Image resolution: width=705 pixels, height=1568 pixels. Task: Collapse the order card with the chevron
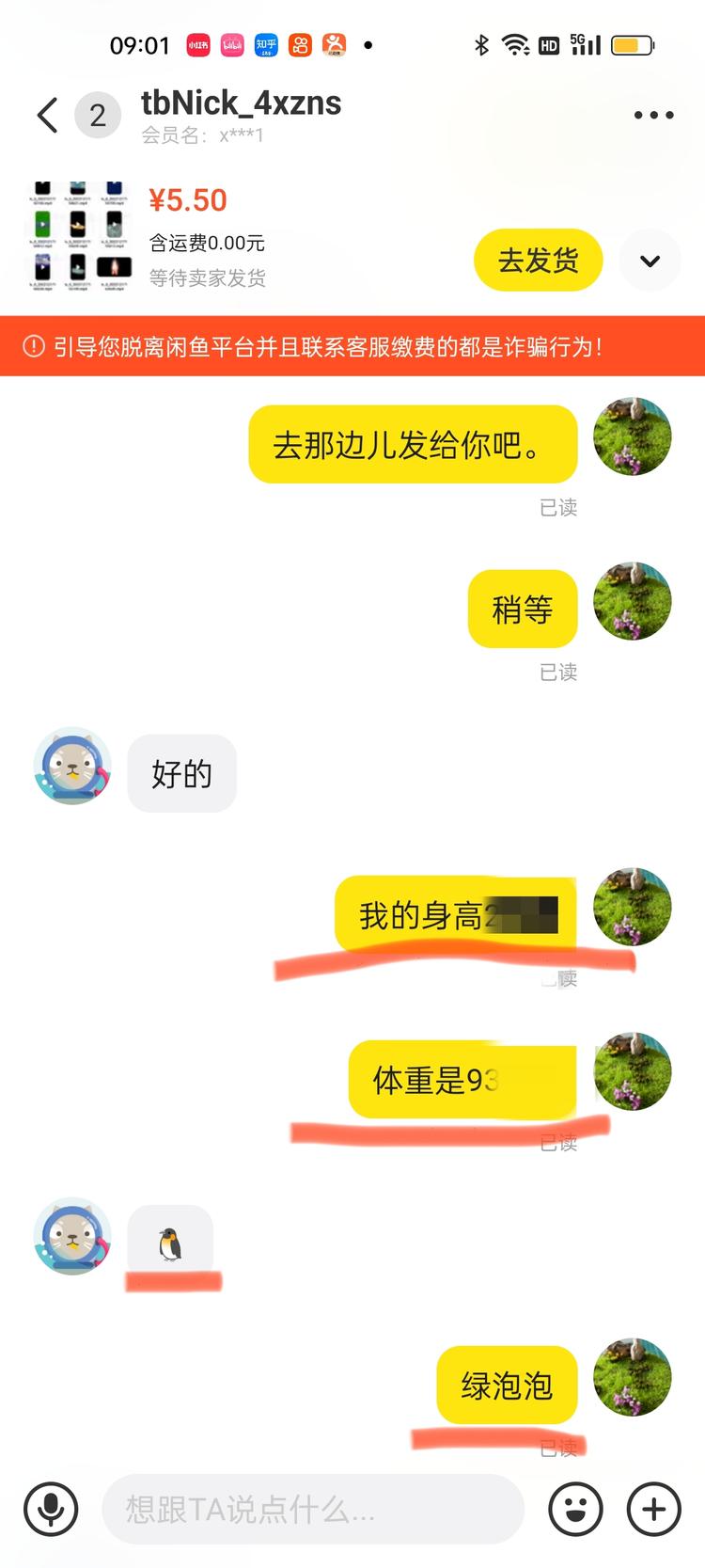point(650,261)
